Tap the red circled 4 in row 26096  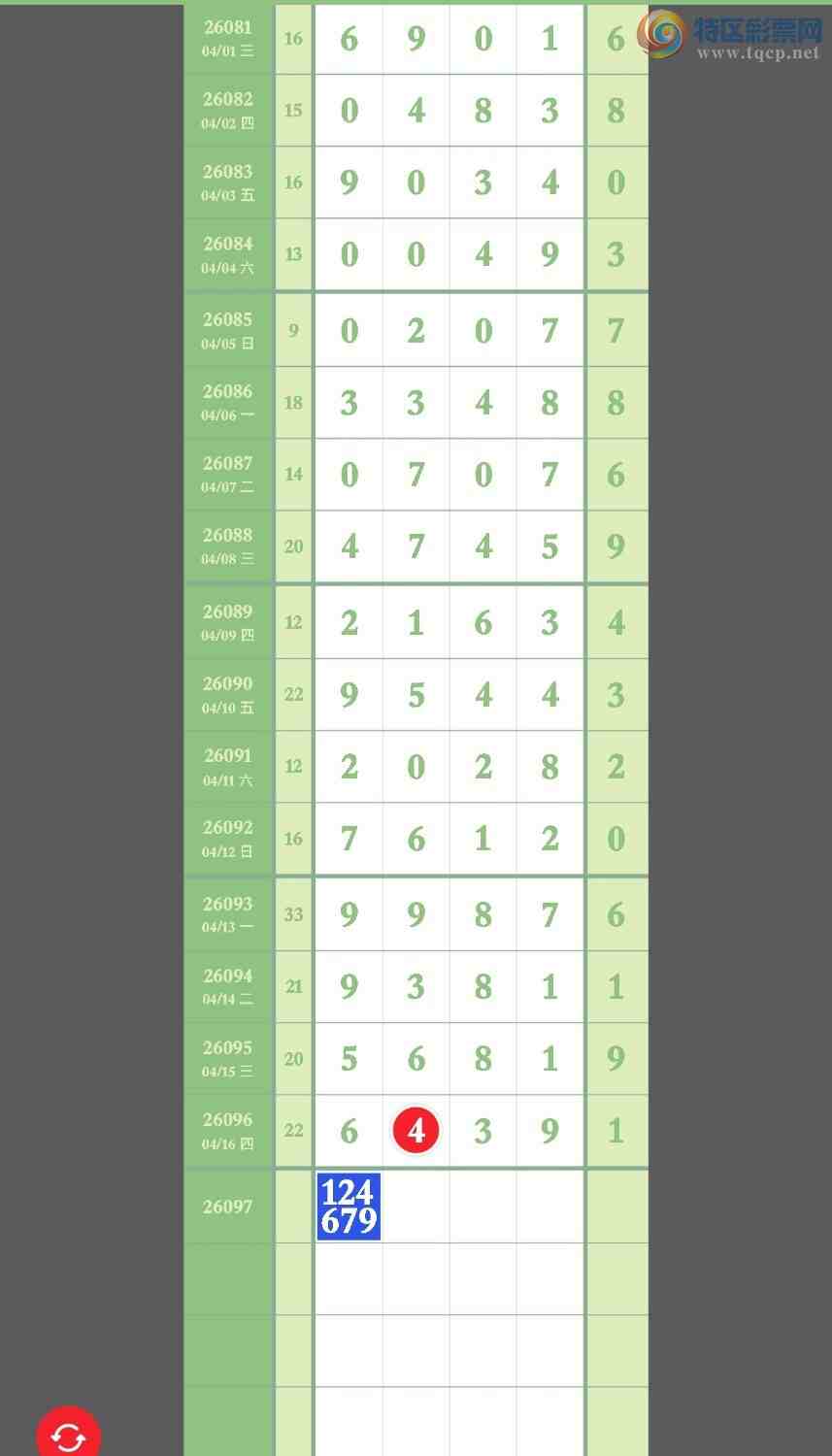click(x=416, y=1130)
